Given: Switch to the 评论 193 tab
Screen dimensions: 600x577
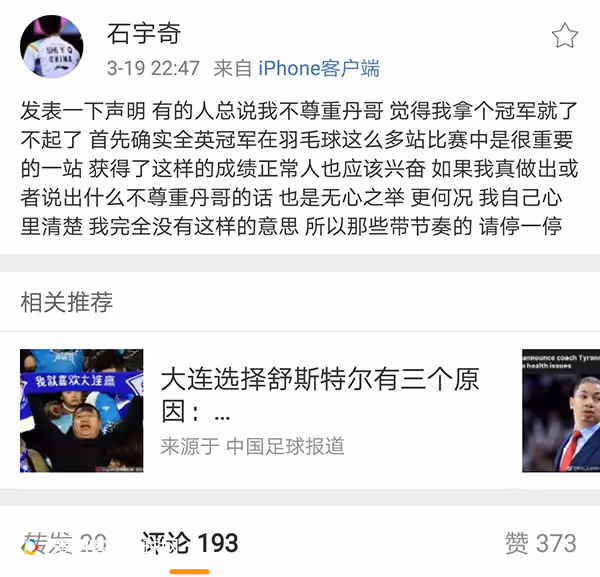Looking at the screenshot, I should point(189,543).
